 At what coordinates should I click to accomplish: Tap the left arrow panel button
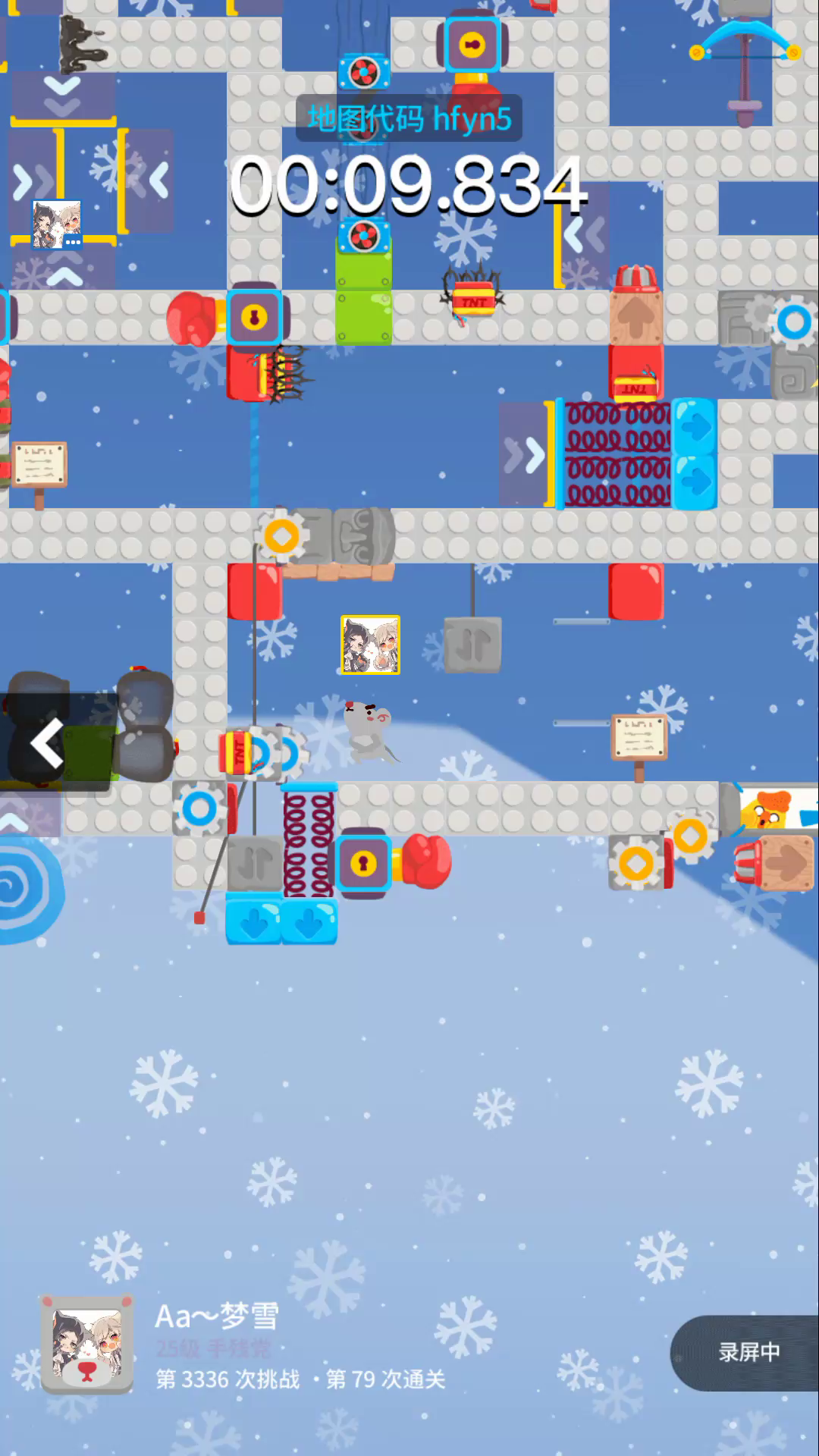(47, 743)
